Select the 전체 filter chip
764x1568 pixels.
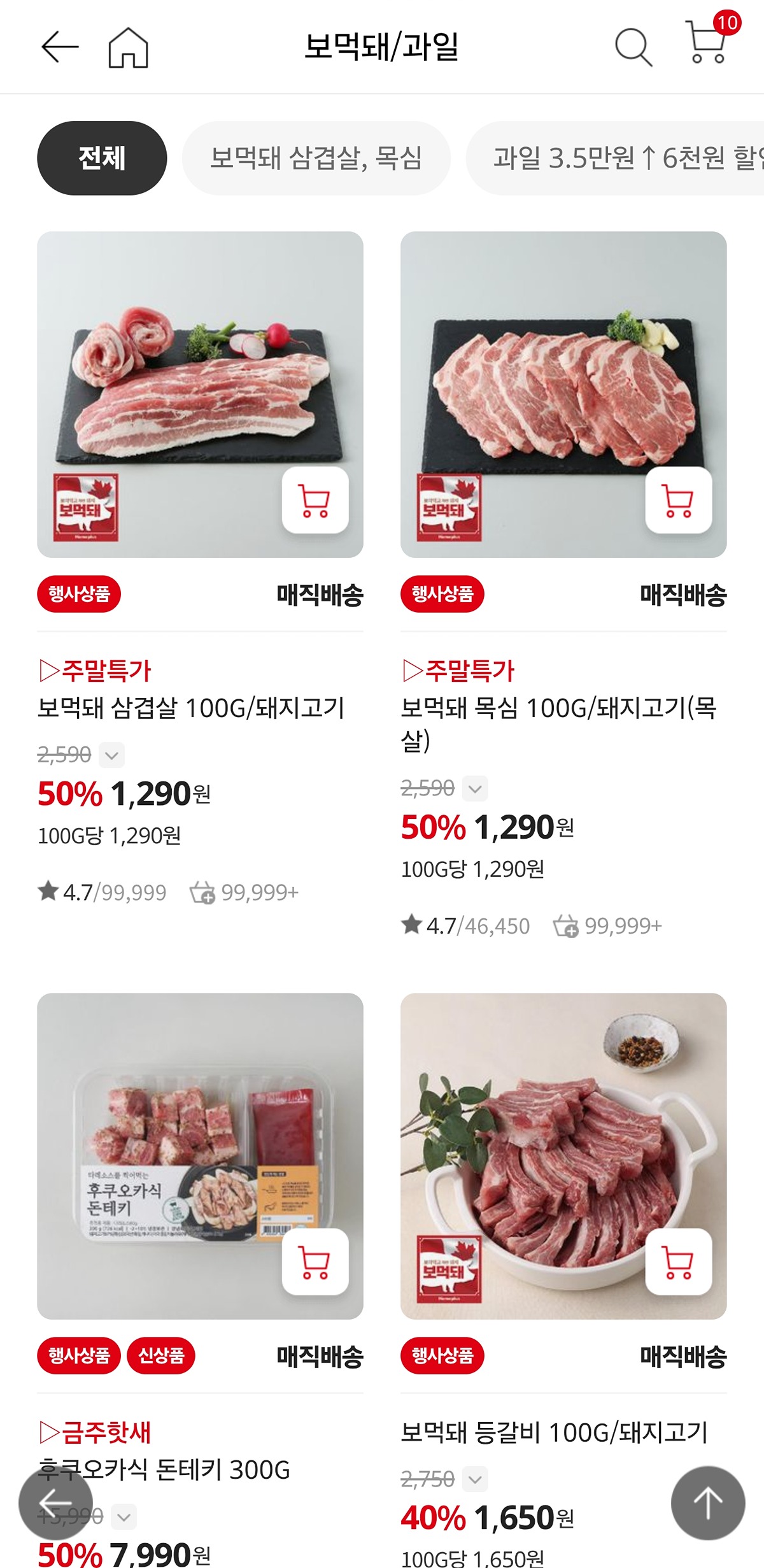click(x=102, y=158)
